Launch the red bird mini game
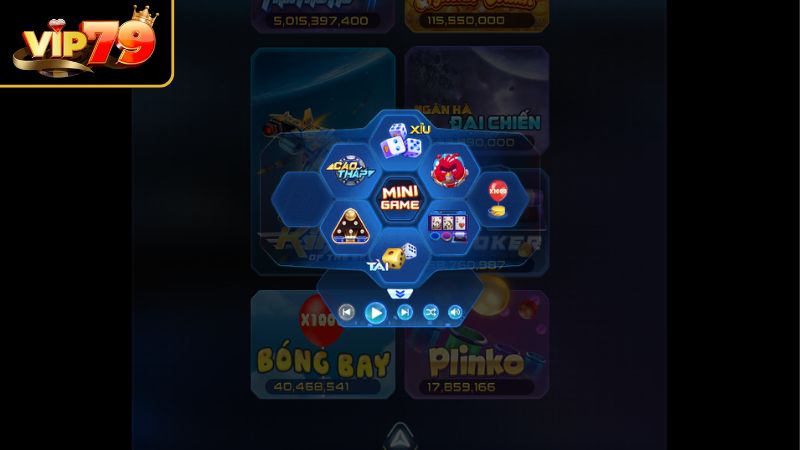The image size is (800, 450). (x=449, y=170)
